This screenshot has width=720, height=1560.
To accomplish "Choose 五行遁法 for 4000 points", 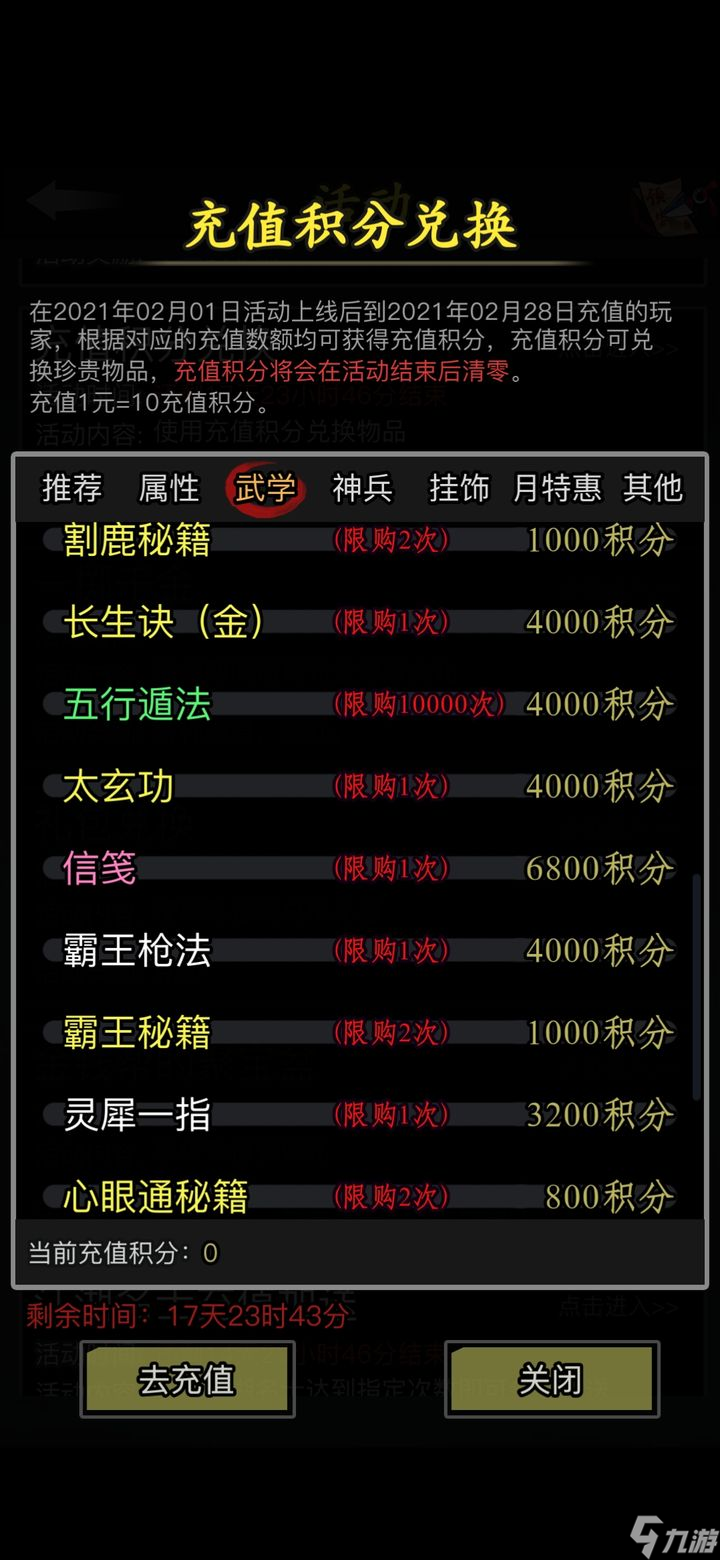I will coord(360,705).
